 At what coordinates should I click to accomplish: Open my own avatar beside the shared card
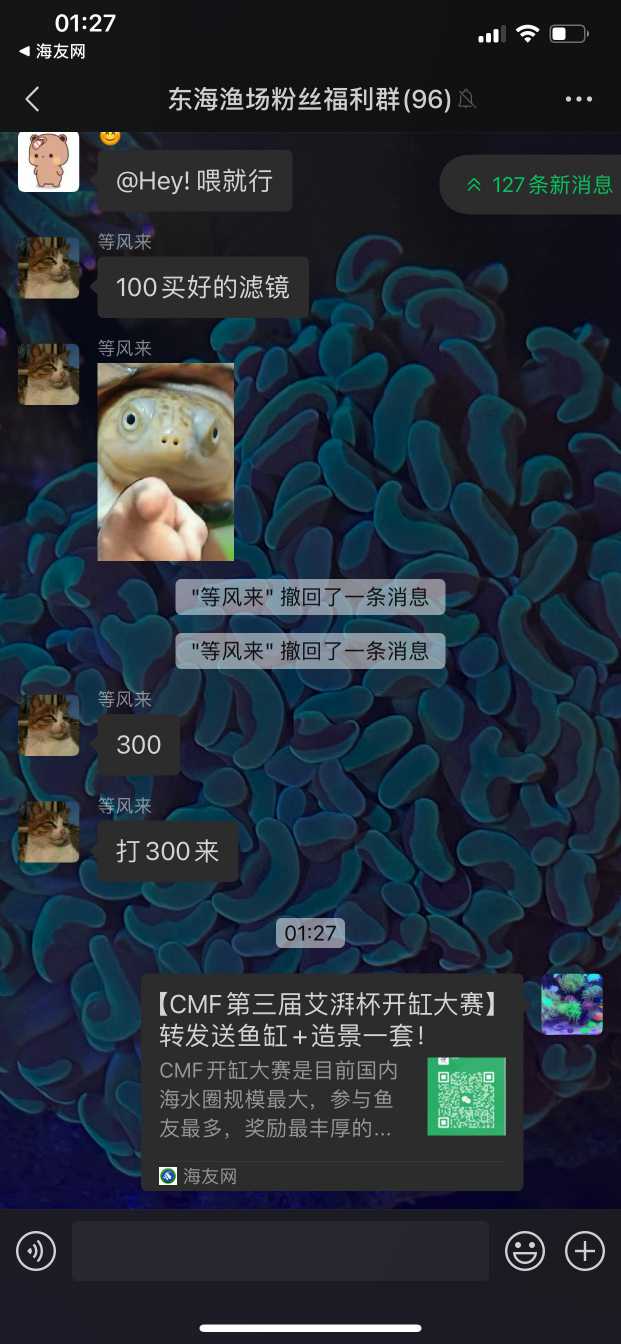[572, 1003]
